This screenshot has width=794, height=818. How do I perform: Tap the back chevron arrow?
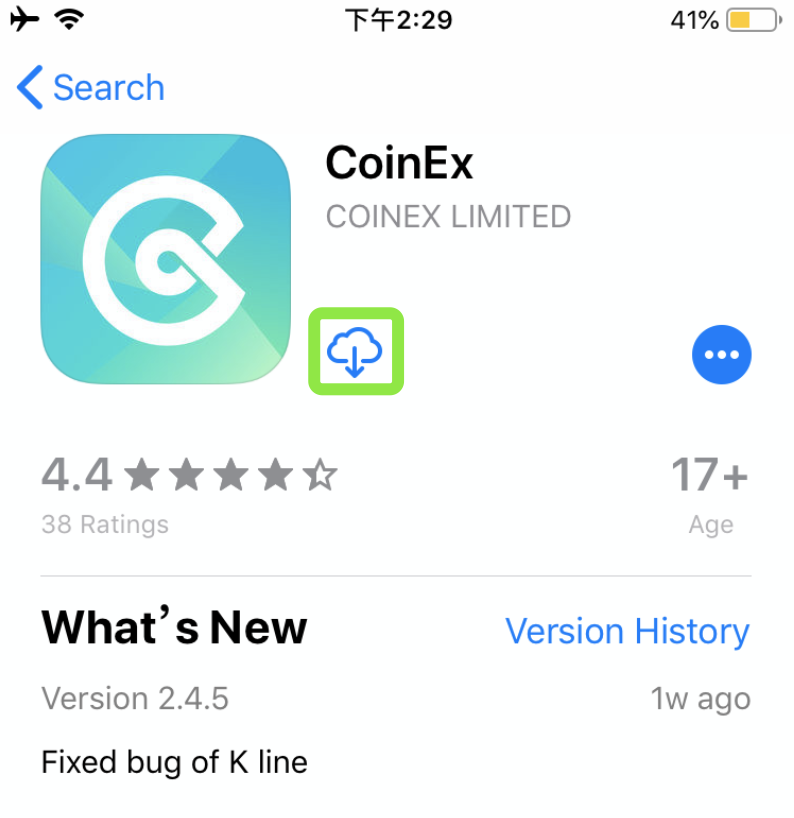tap(28, 88)
